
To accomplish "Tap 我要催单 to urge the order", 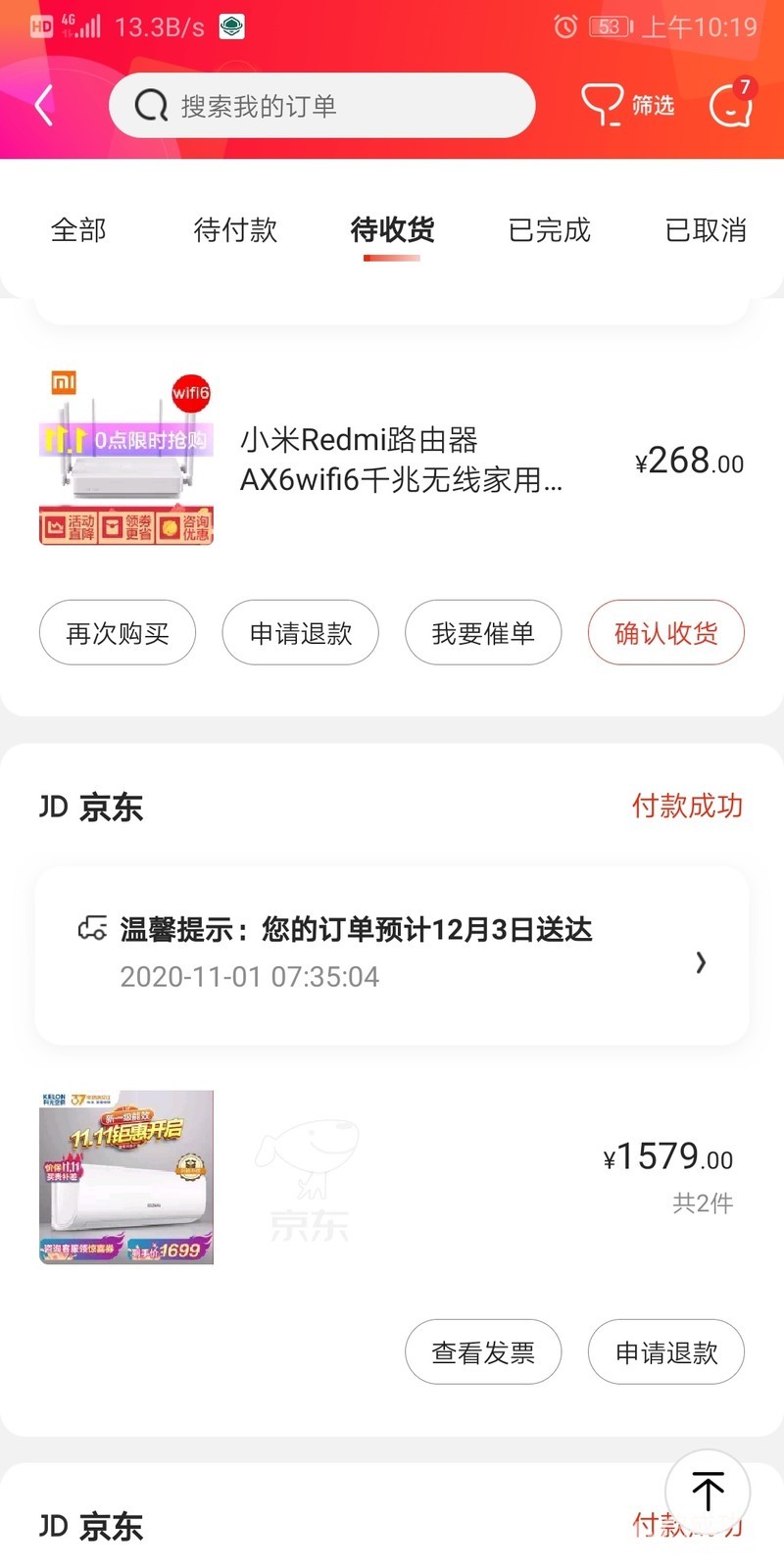I will pyautogui.click(x=483, y=633).
